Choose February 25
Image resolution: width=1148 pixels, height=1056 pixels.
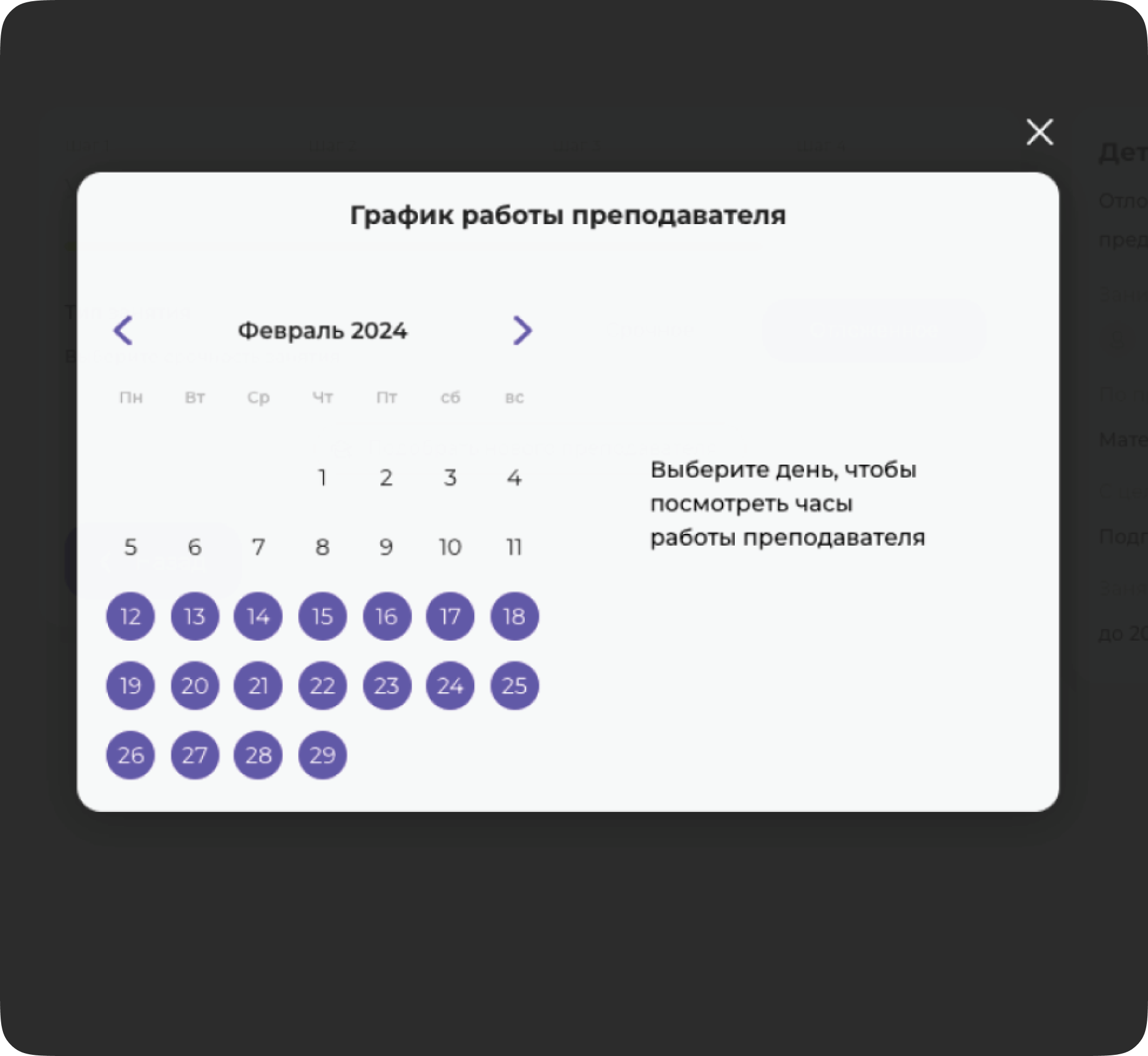[x=514, y=686]
